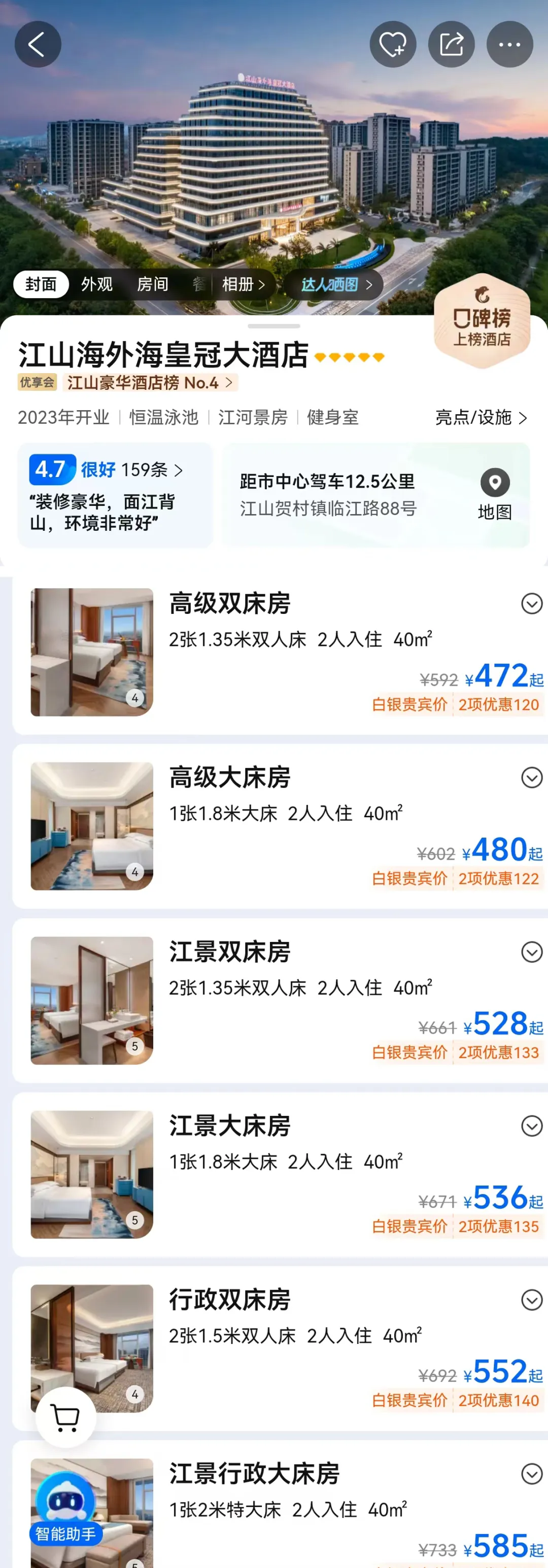The image size is (548, 1568).
Task: Open the 地图 map location
Action: click(x=494, y=495)
